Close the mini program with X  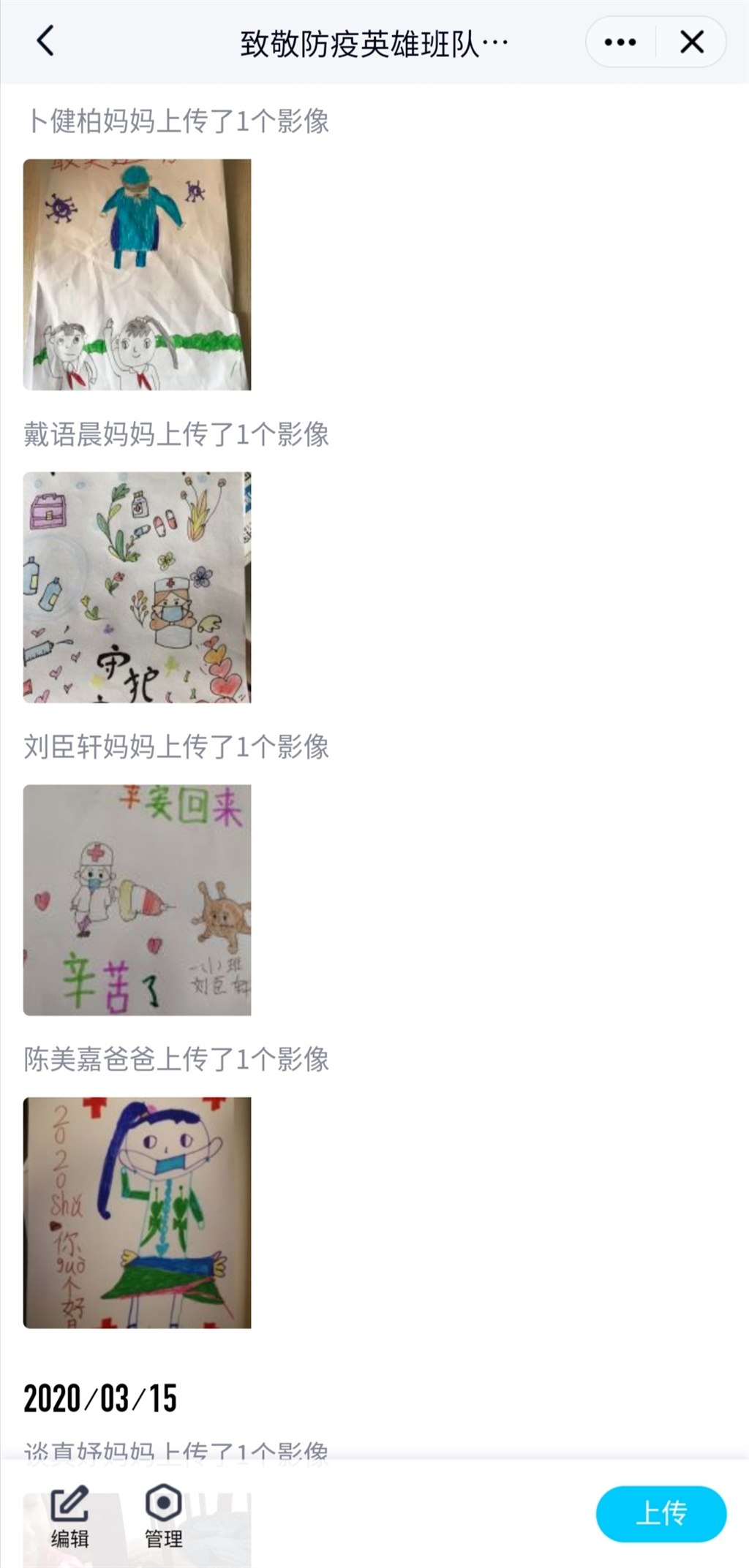[x=691, y=42]
